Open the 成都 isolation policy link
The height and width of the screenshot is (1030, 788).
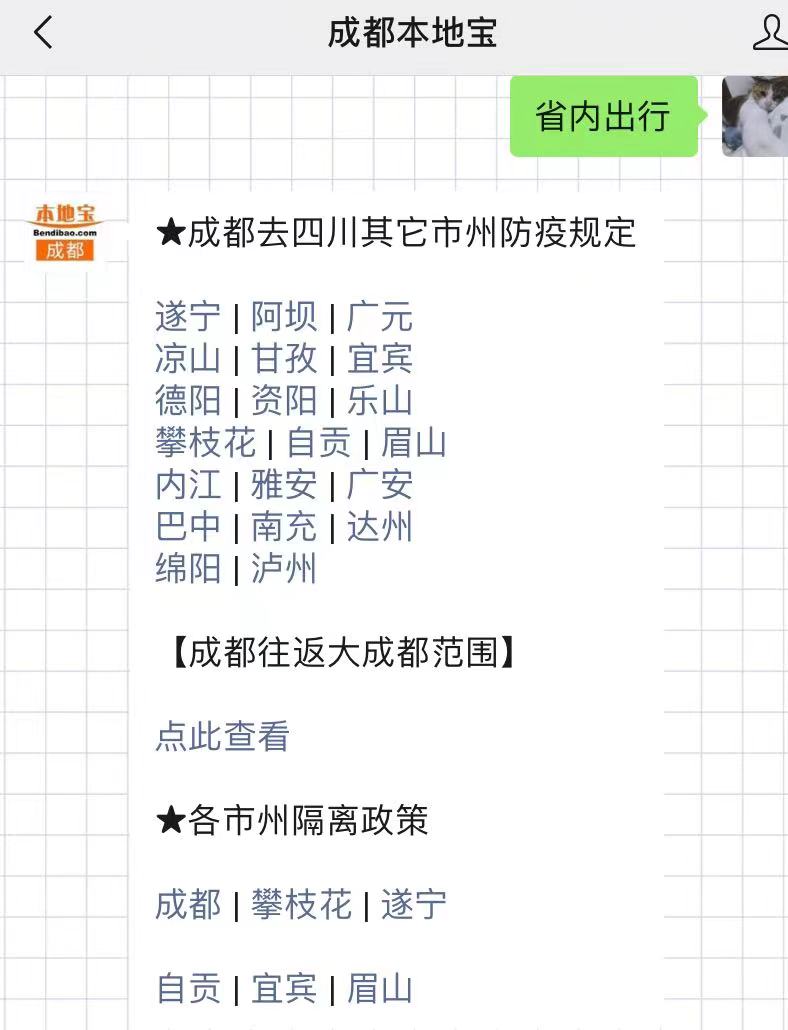[188, 905]
